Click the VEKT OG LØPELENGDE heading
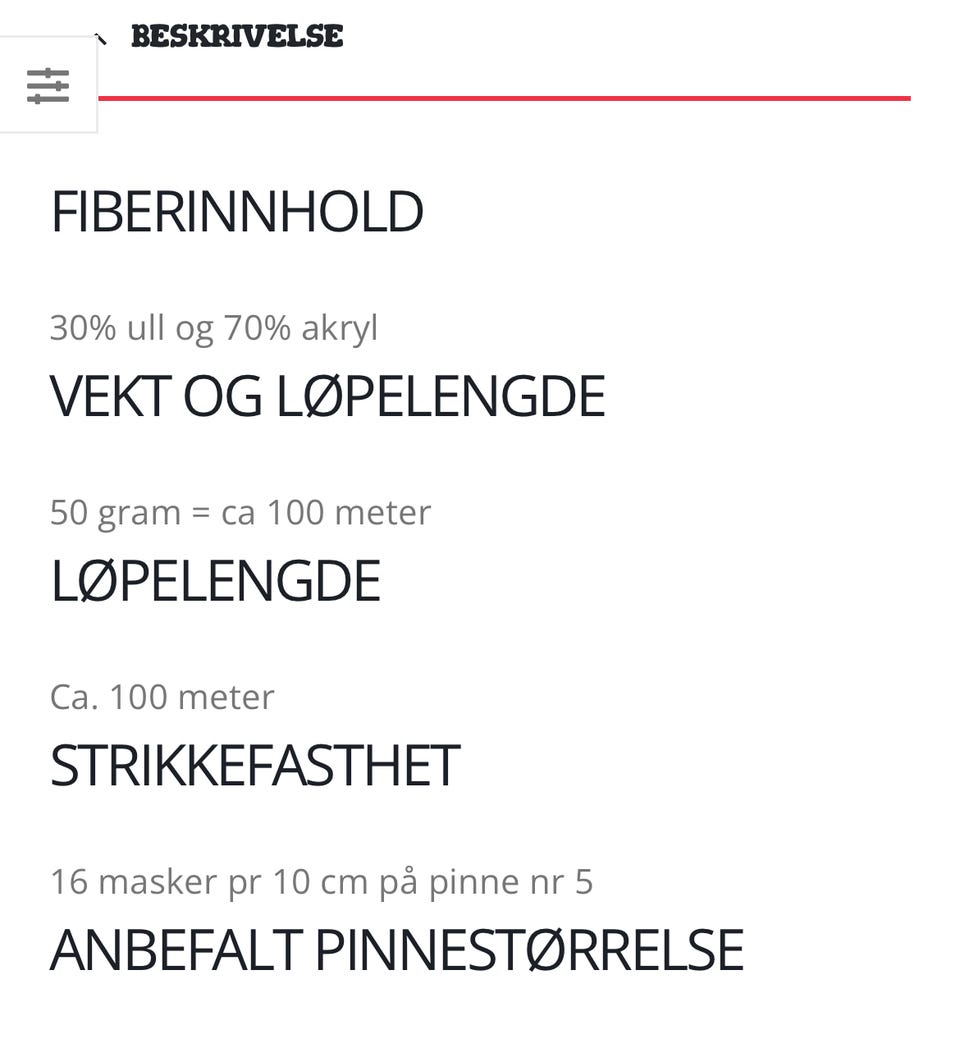960x1048 pixels. click(328, 395)
